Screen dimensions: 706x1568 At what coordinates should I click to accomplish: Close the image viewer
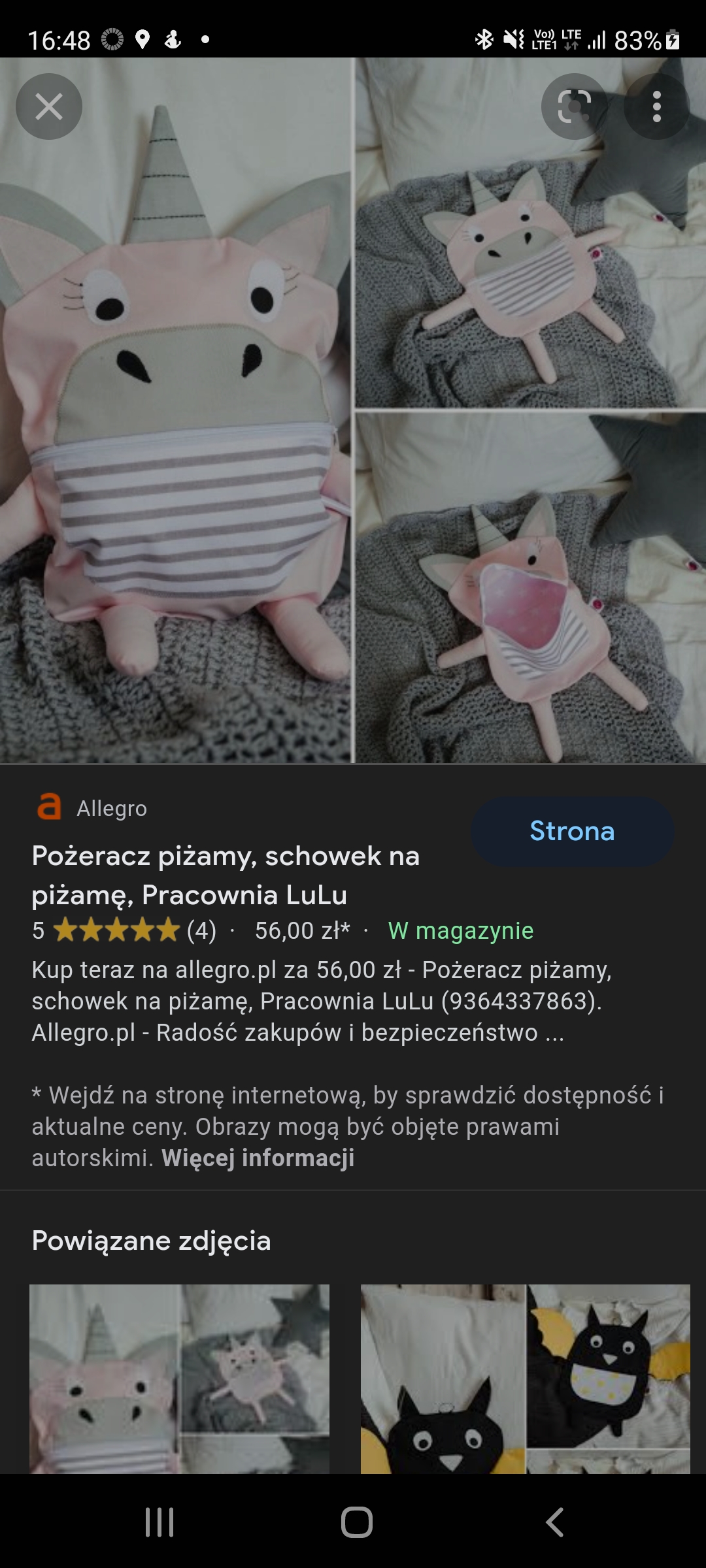click(49, 106)
